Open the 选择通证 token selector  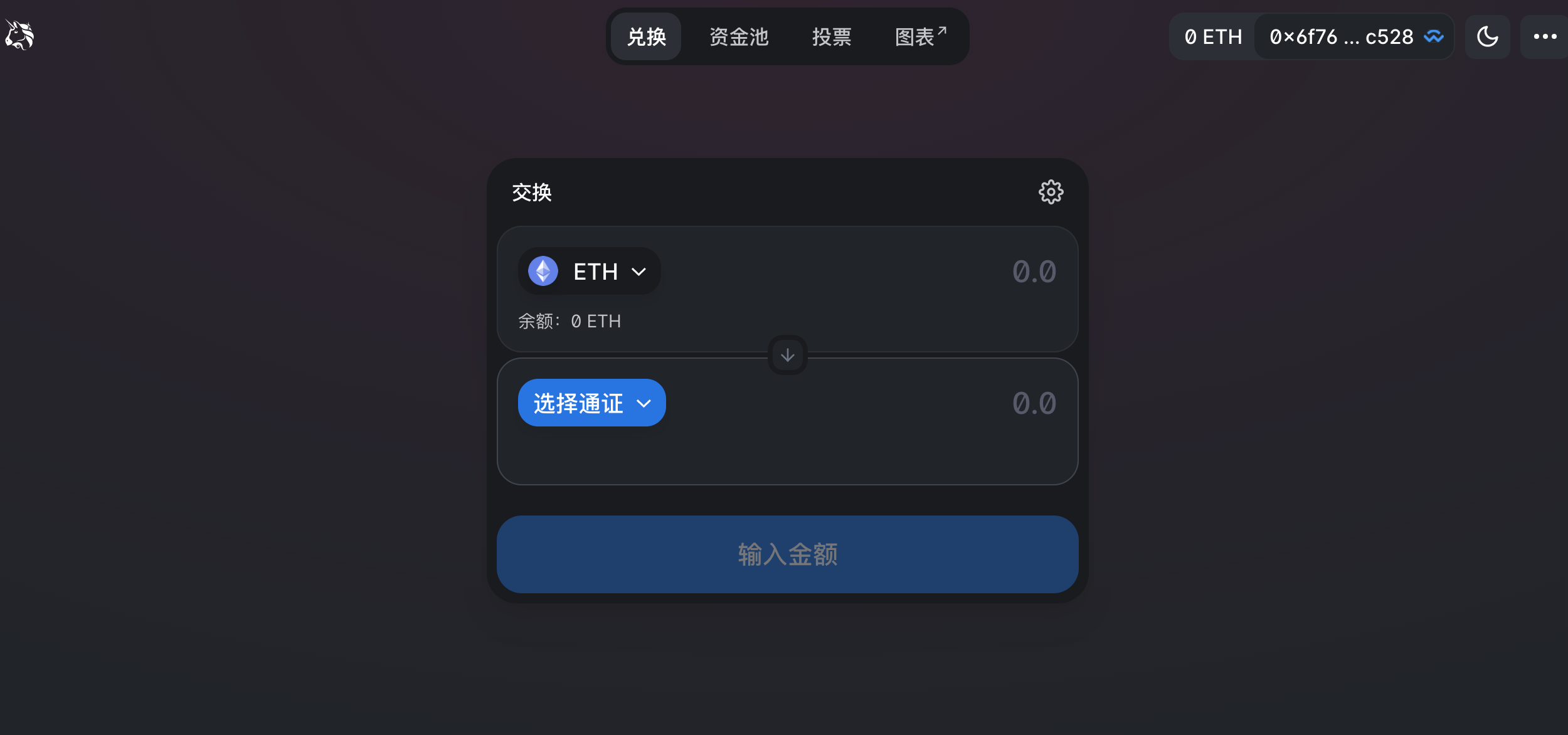pos(591,403)
